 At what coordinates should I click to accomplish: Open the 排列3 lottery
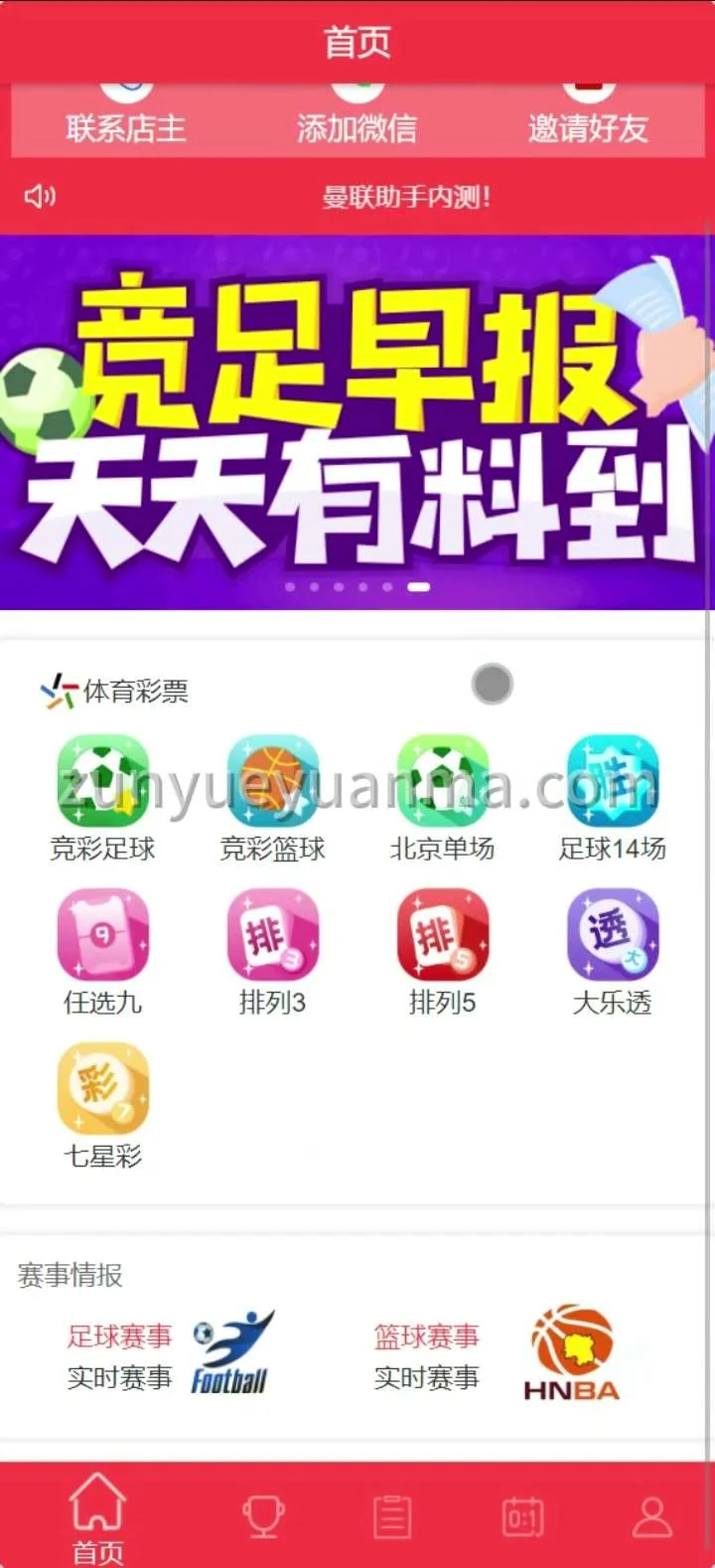pyautogui.click(x=273, y=951)
